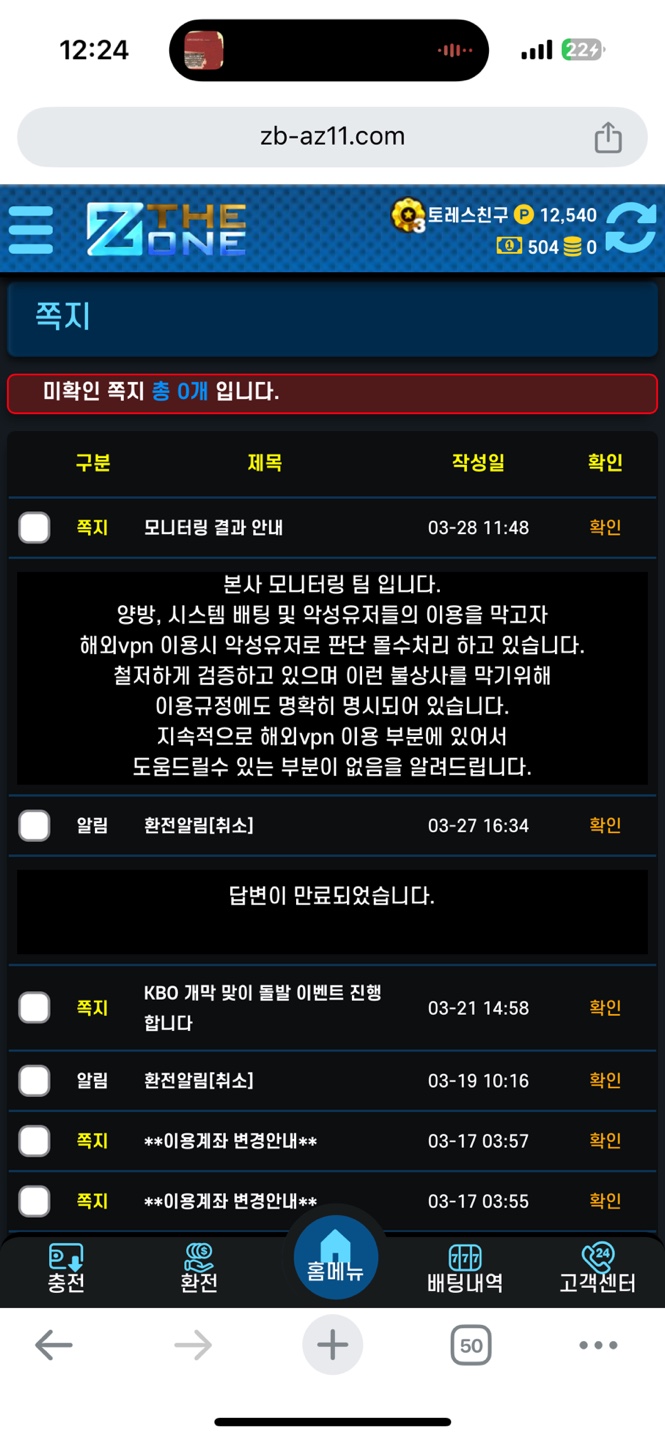Tap 확인 for the 03-19 10:16 alert
The width and height of the screenshot is (665, 1440).
tap(605, 1080)
